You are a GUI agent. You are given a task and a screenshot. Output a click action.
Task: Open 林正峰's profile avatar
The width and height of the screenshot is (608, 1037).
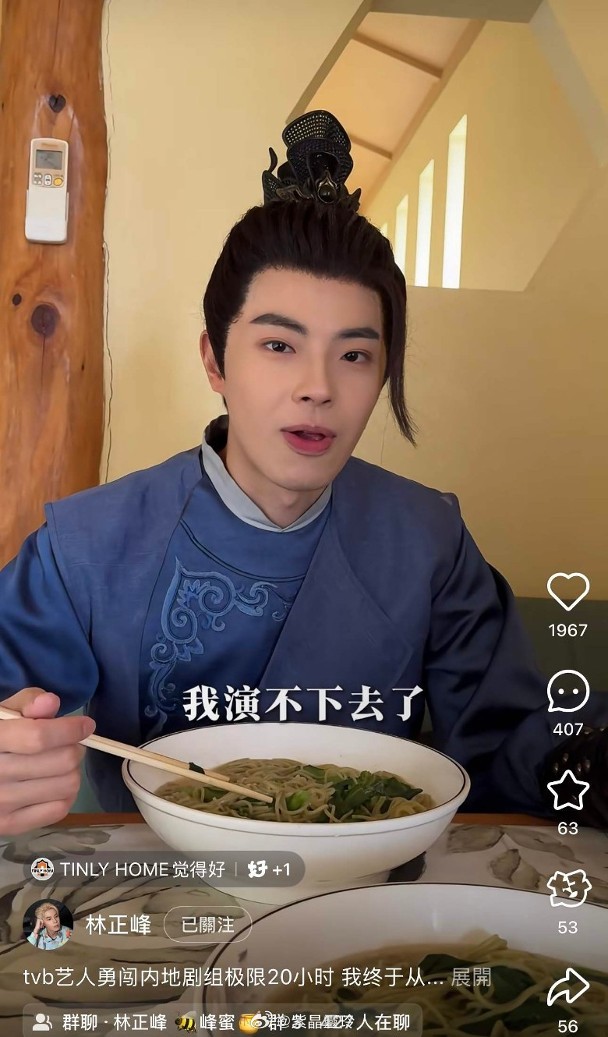tap(47, 924)
